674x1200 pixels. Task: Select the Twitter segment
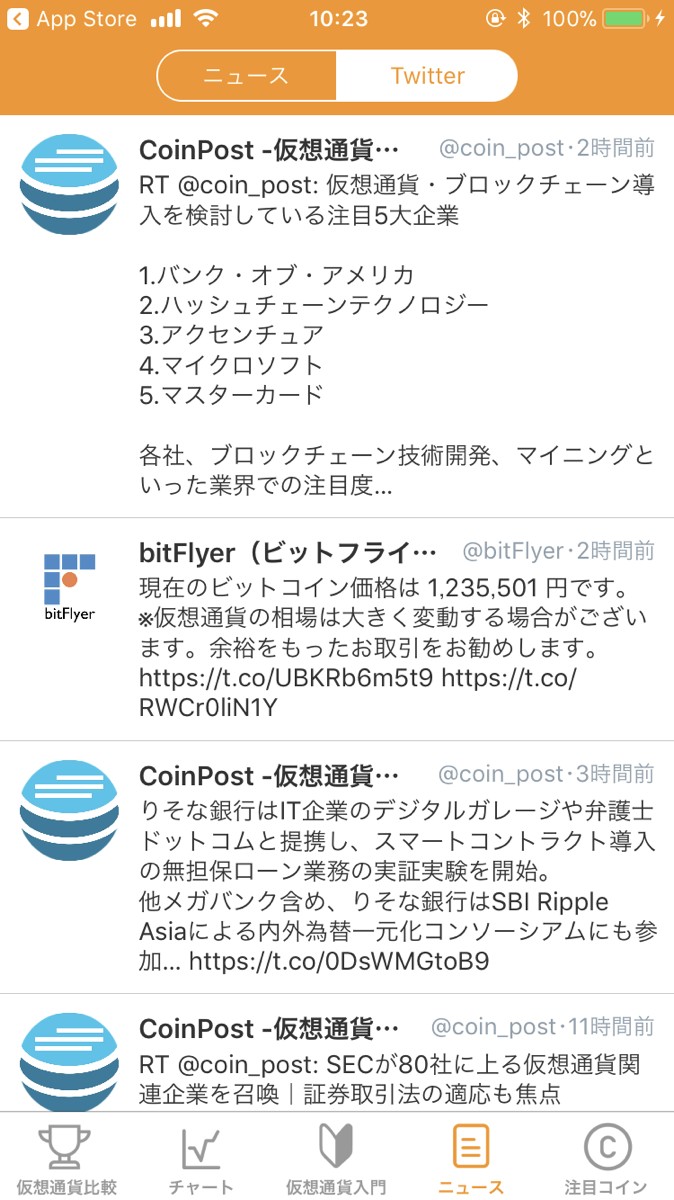click(x=427, y=76)
